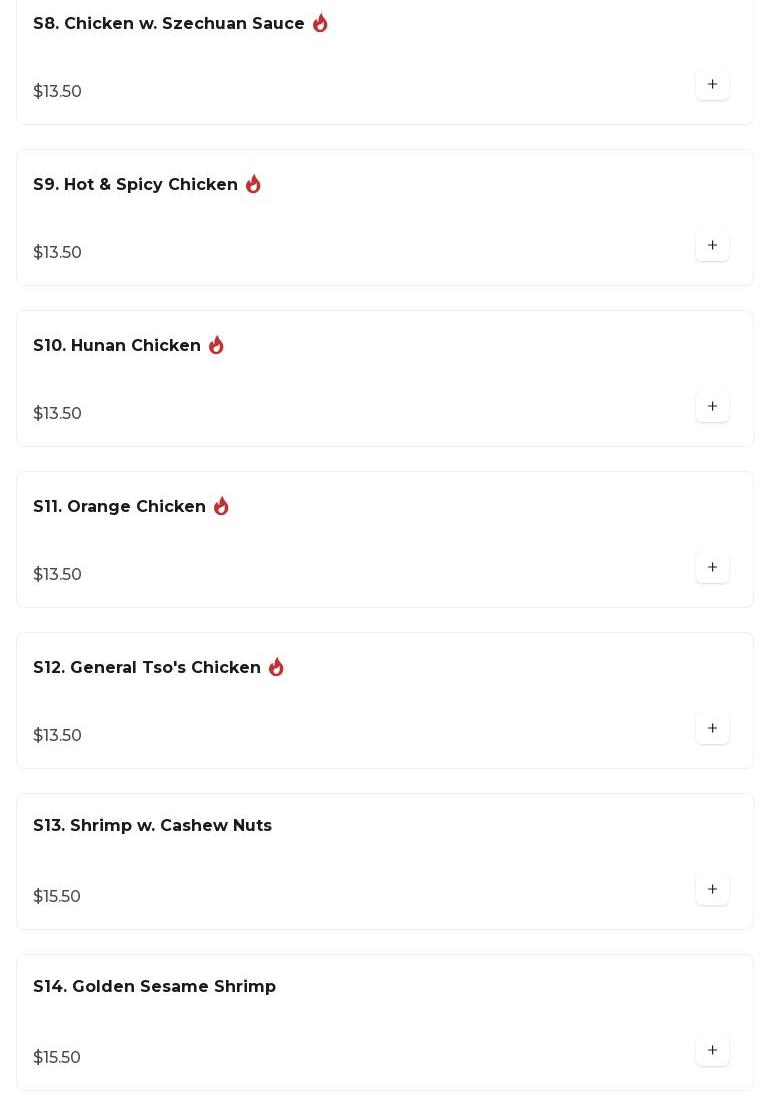View S11. Orange Chicken details
This screenshot has height=1106, width=770.
click(x=119, y=507)
